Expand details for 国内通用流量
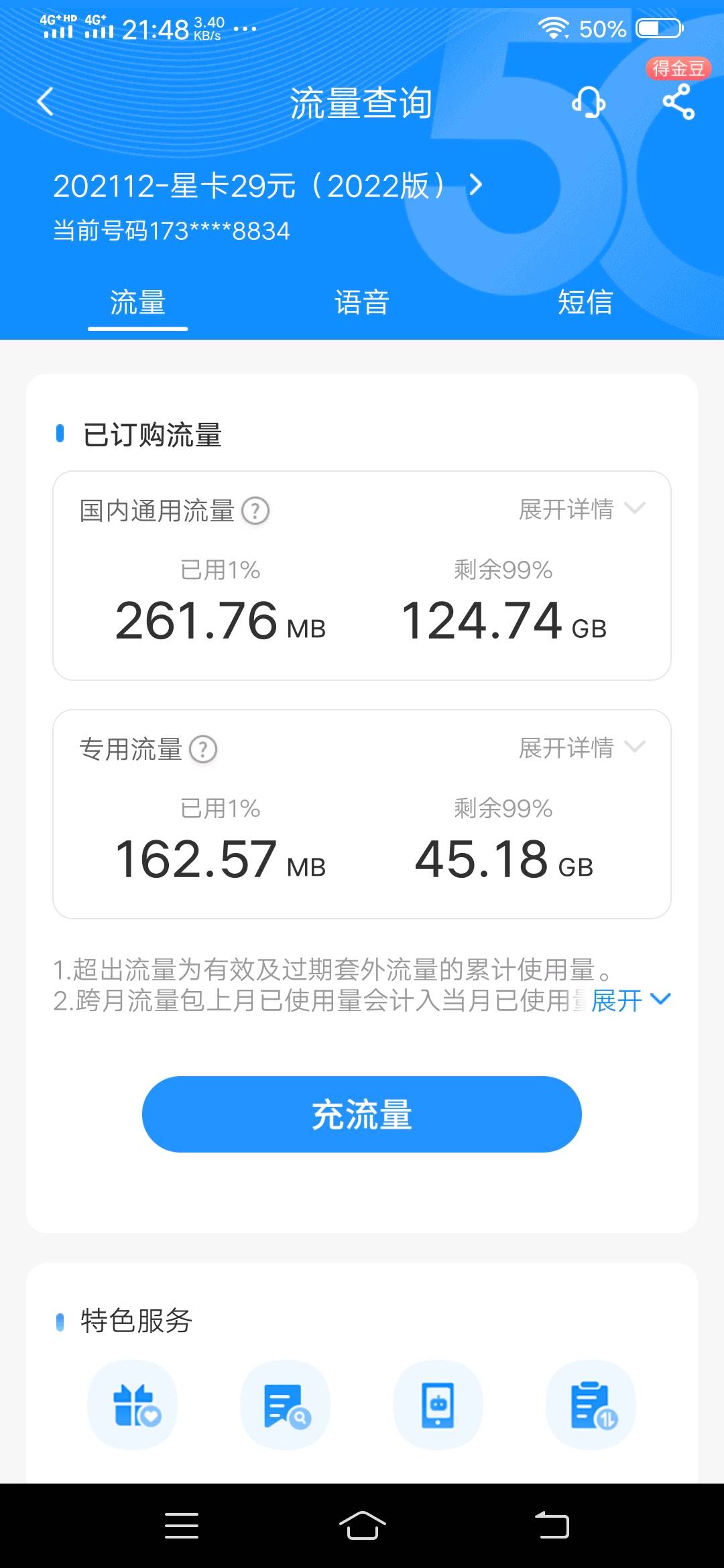724x1568 pixels. click(x=582, y=509)
